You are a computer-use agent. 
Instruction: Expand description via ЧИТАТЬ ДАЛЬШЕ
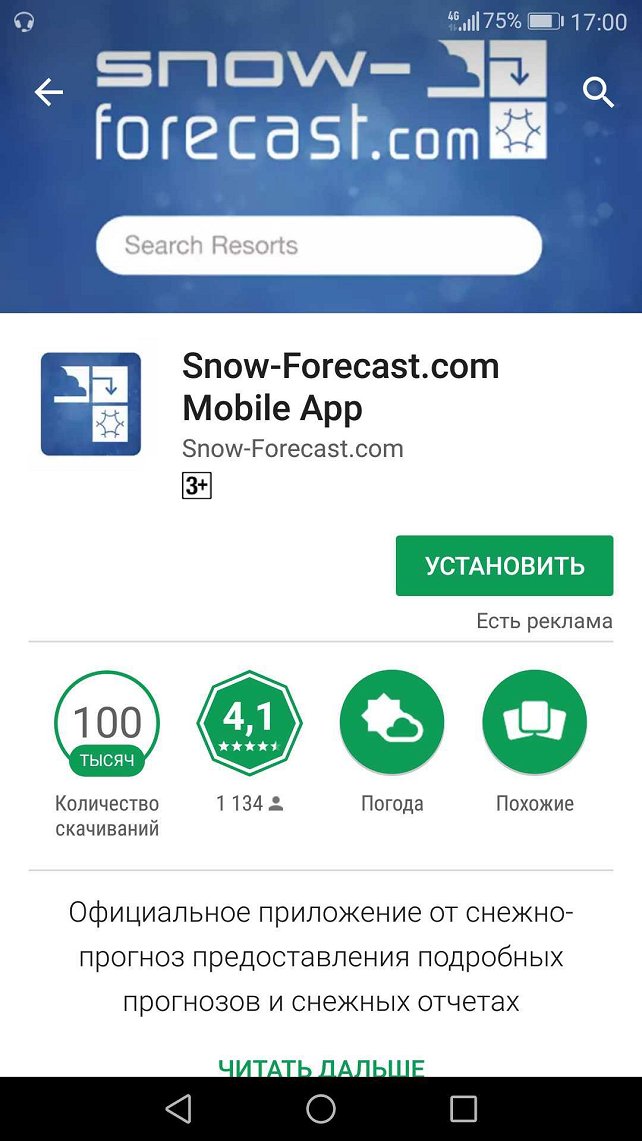coord(321,1066)
